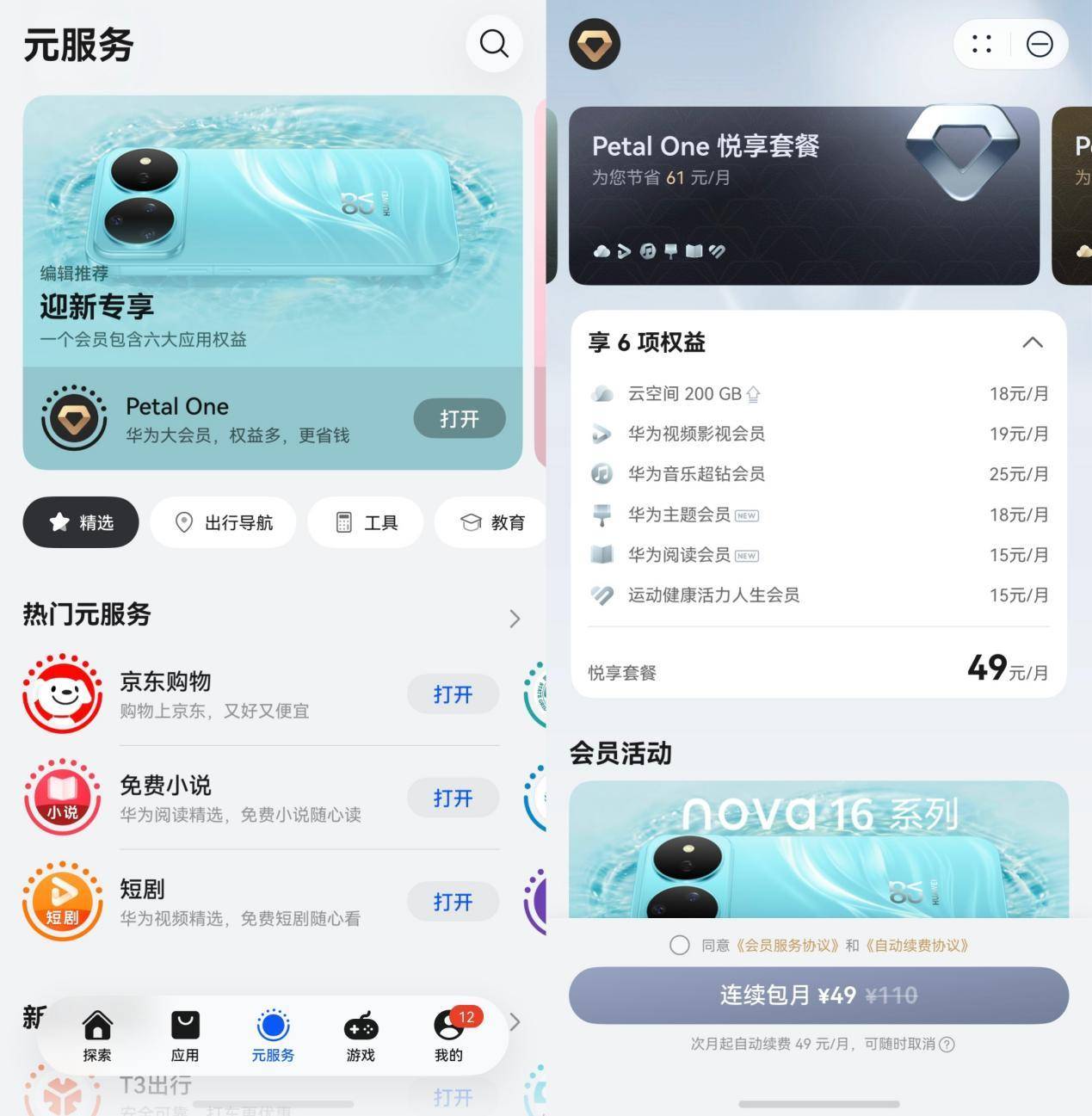Tick the agreement circle beside 同意

[x=680, y=946]
